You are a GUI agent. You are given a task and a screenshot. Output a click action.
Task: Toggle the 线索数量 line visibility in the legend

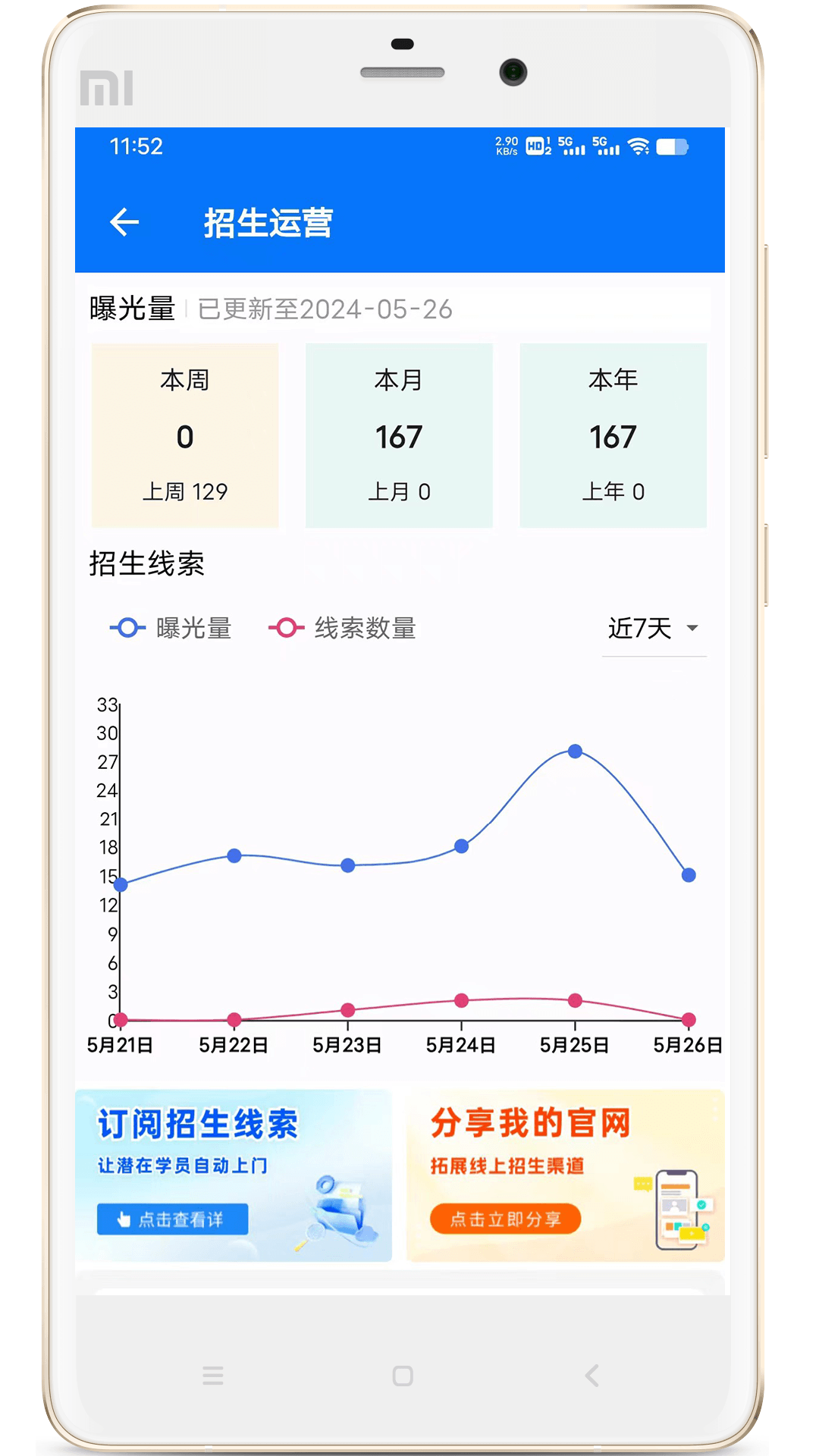pos(341,628)
